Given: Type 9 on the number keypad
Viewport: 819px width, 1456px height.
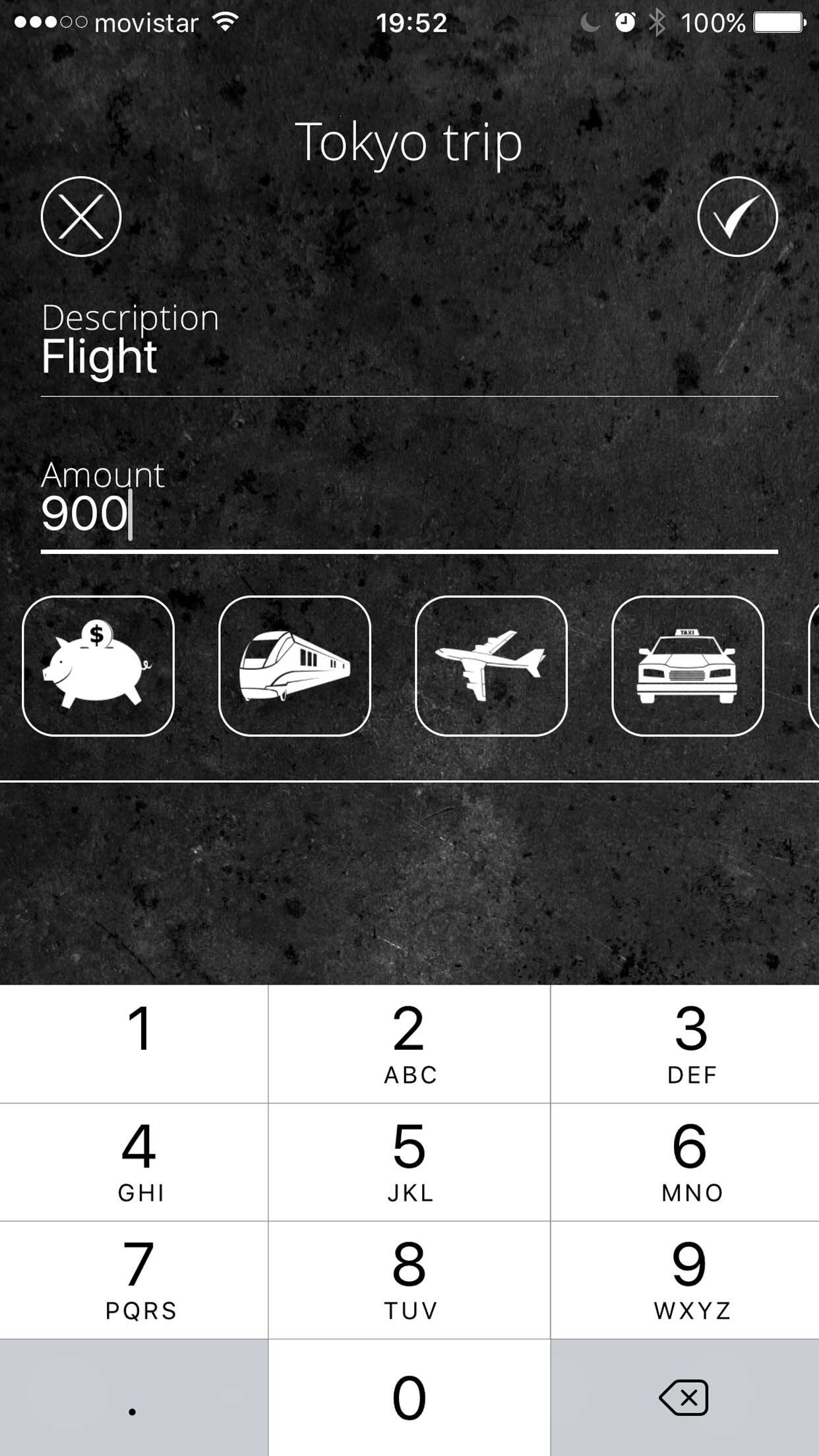Looking at the screenshot, I should (x=685, y=1279).
